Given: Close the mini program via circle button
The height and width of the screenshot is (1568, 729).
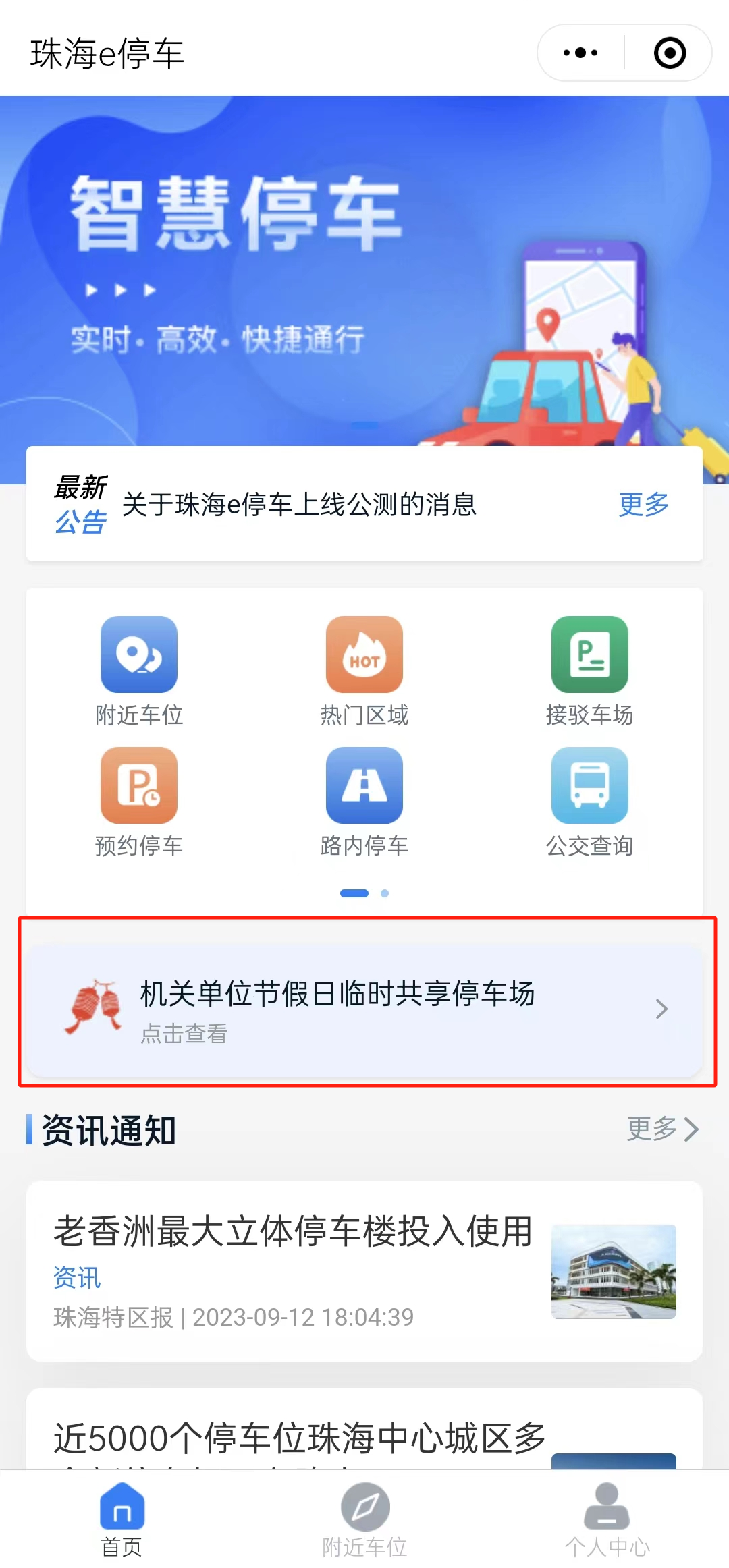Looking at the screenshot, I should (x=670, y=53).
